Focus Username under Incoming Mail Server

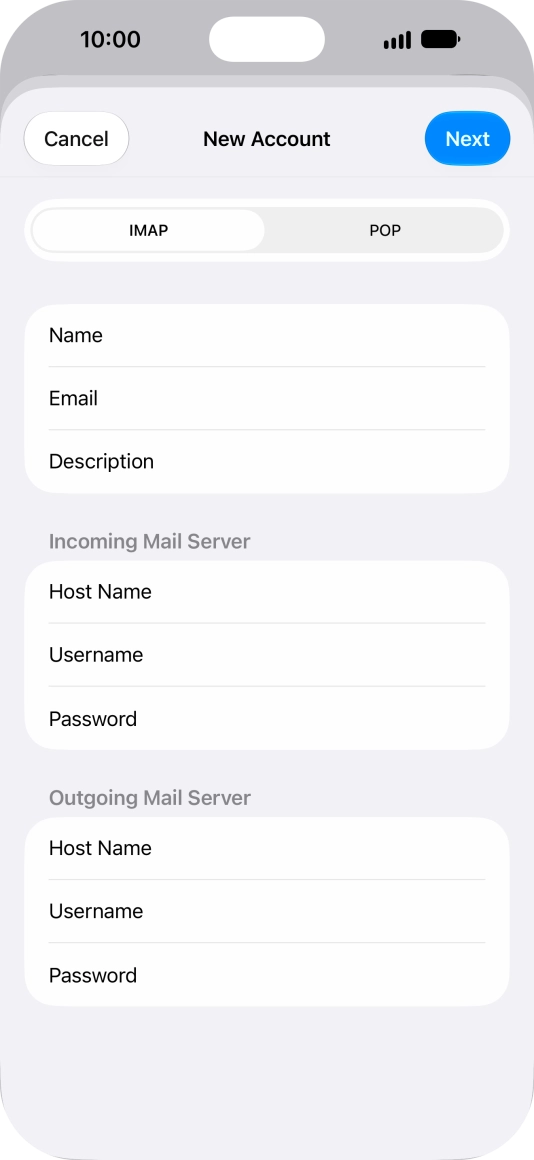coord(267,655)
